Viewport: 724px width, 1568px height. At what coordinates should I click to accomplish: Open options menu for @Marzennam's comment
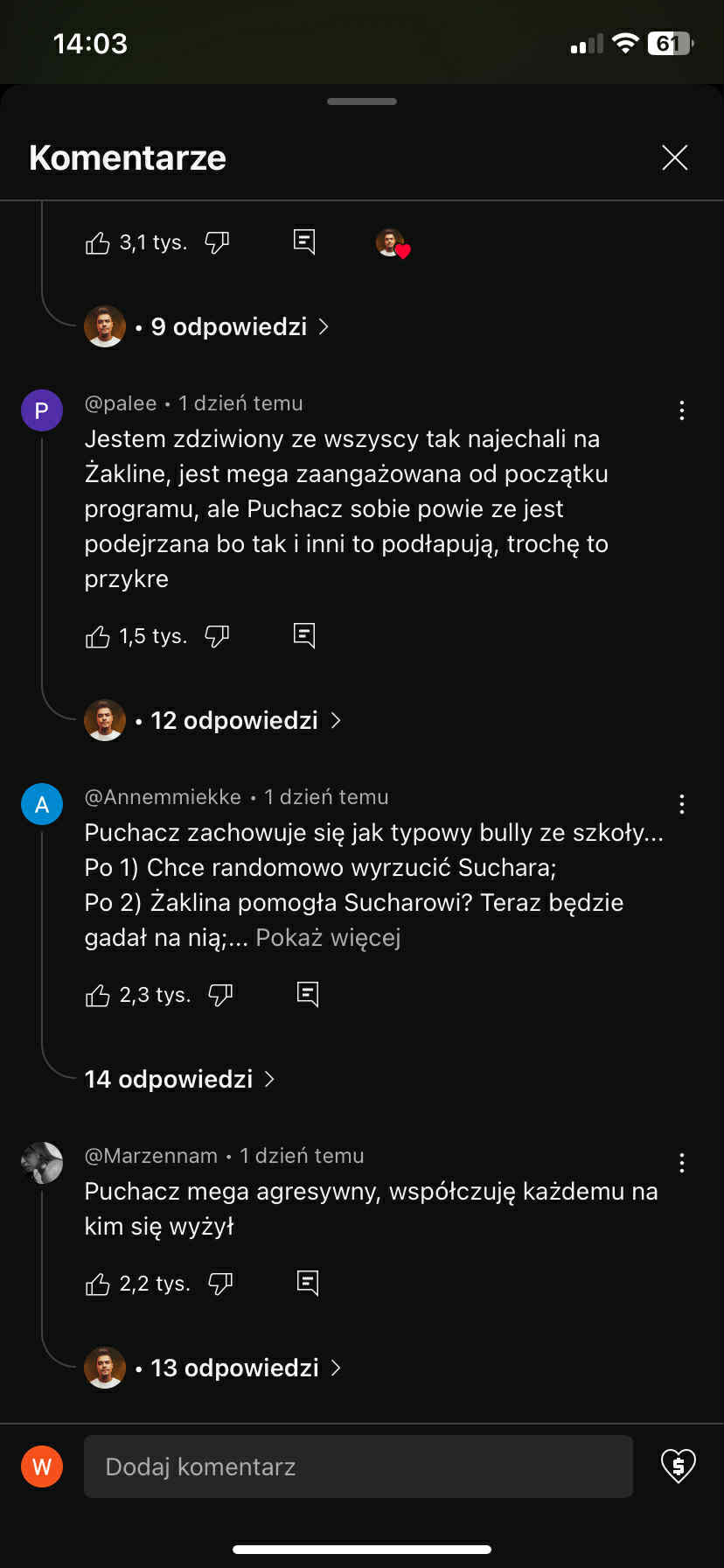tap(682, 1163)
